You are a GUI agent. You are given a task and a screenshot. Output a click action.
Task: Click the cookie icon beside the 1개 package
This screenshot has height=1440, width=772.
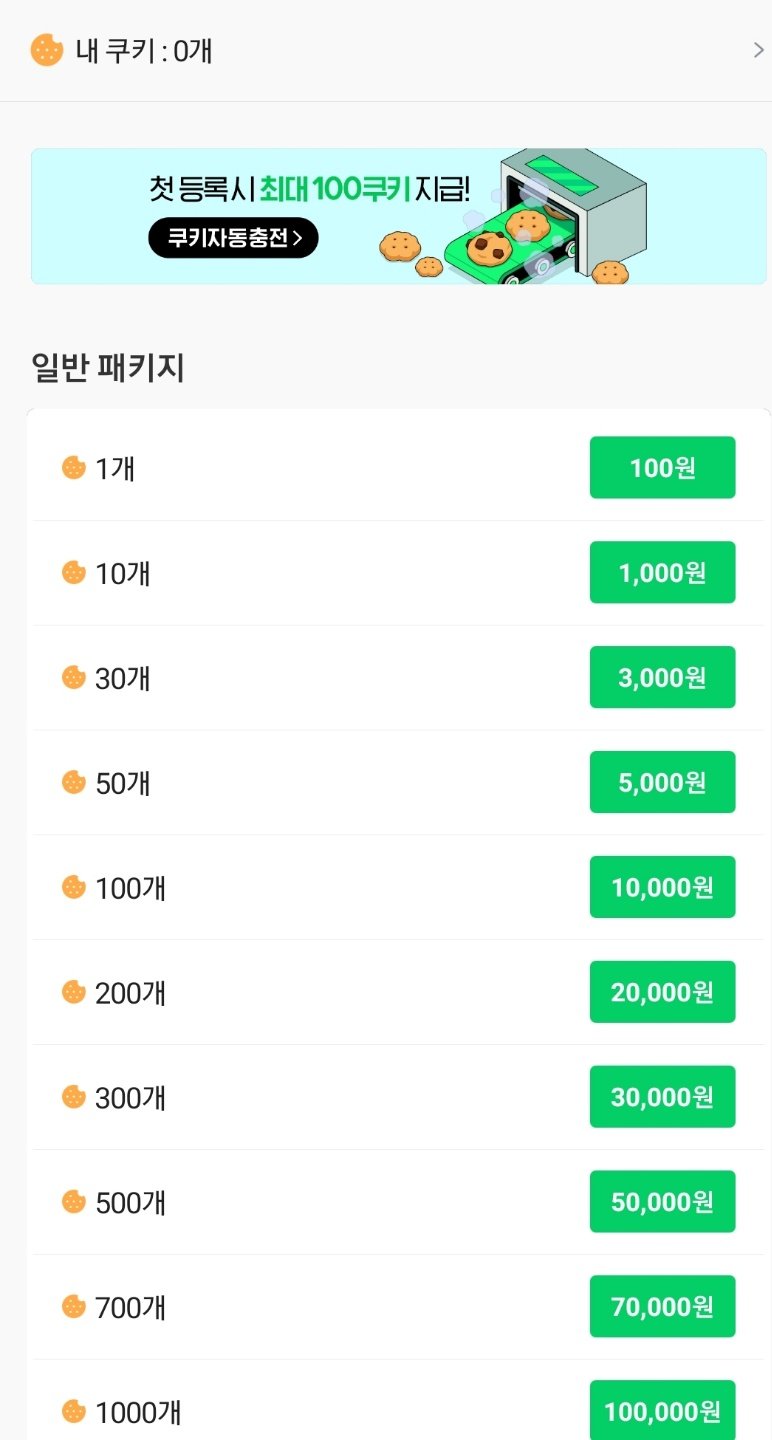click(71, 467)
